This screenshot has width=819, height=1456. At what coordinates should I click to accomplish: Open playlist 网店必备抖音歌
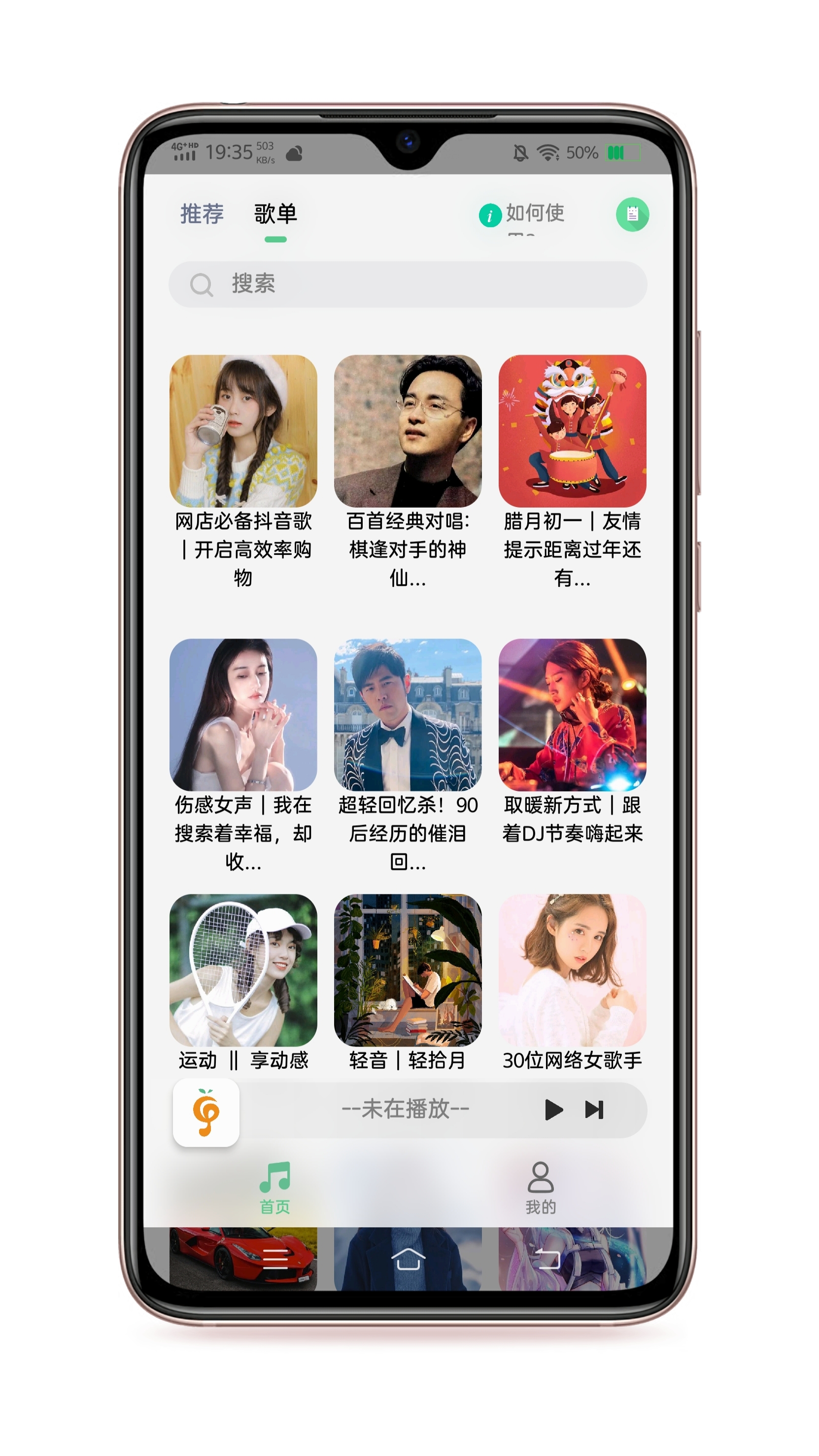(x=243, y=431)
